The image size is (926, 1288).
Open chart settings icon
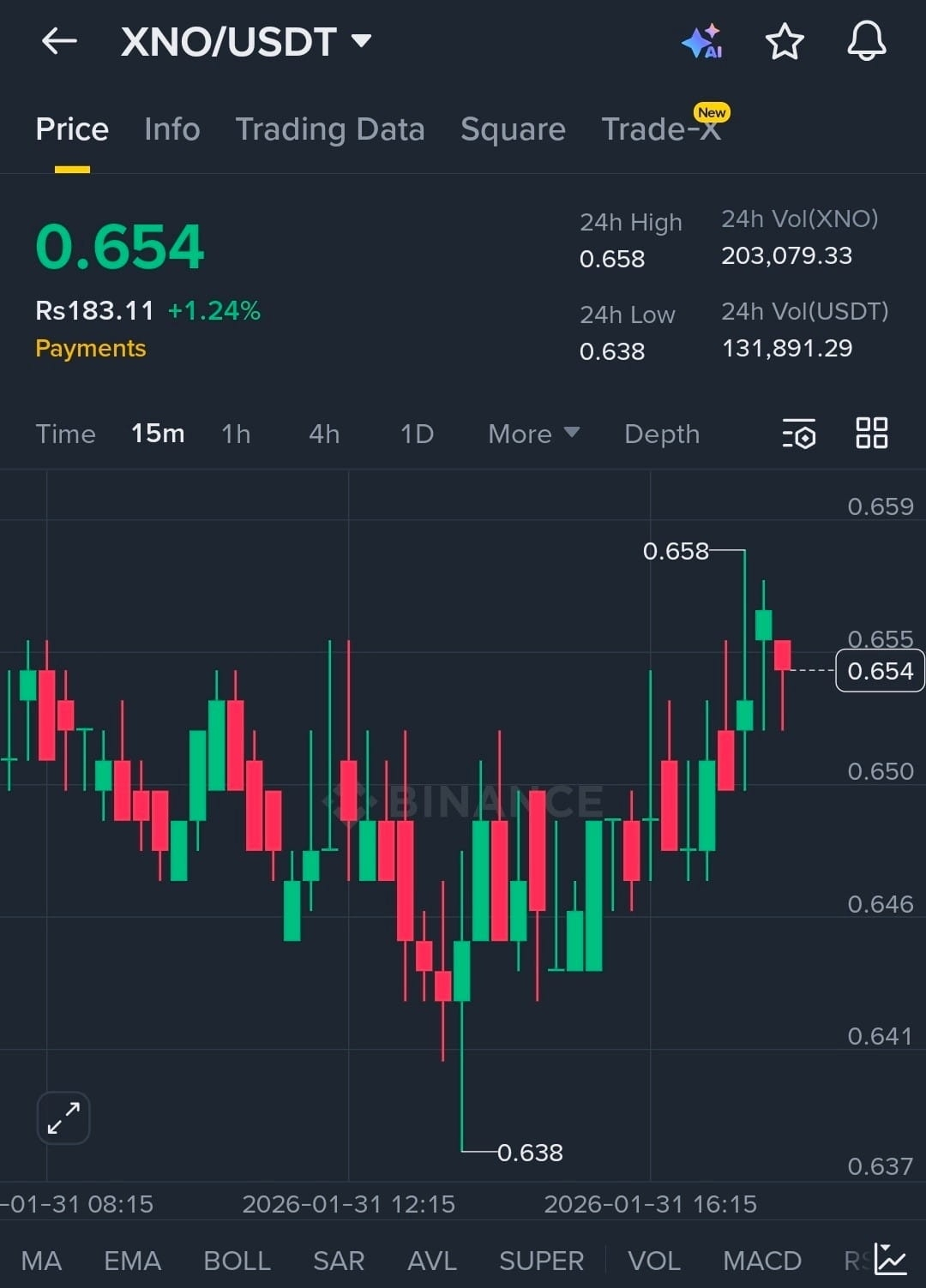(799, 434)
